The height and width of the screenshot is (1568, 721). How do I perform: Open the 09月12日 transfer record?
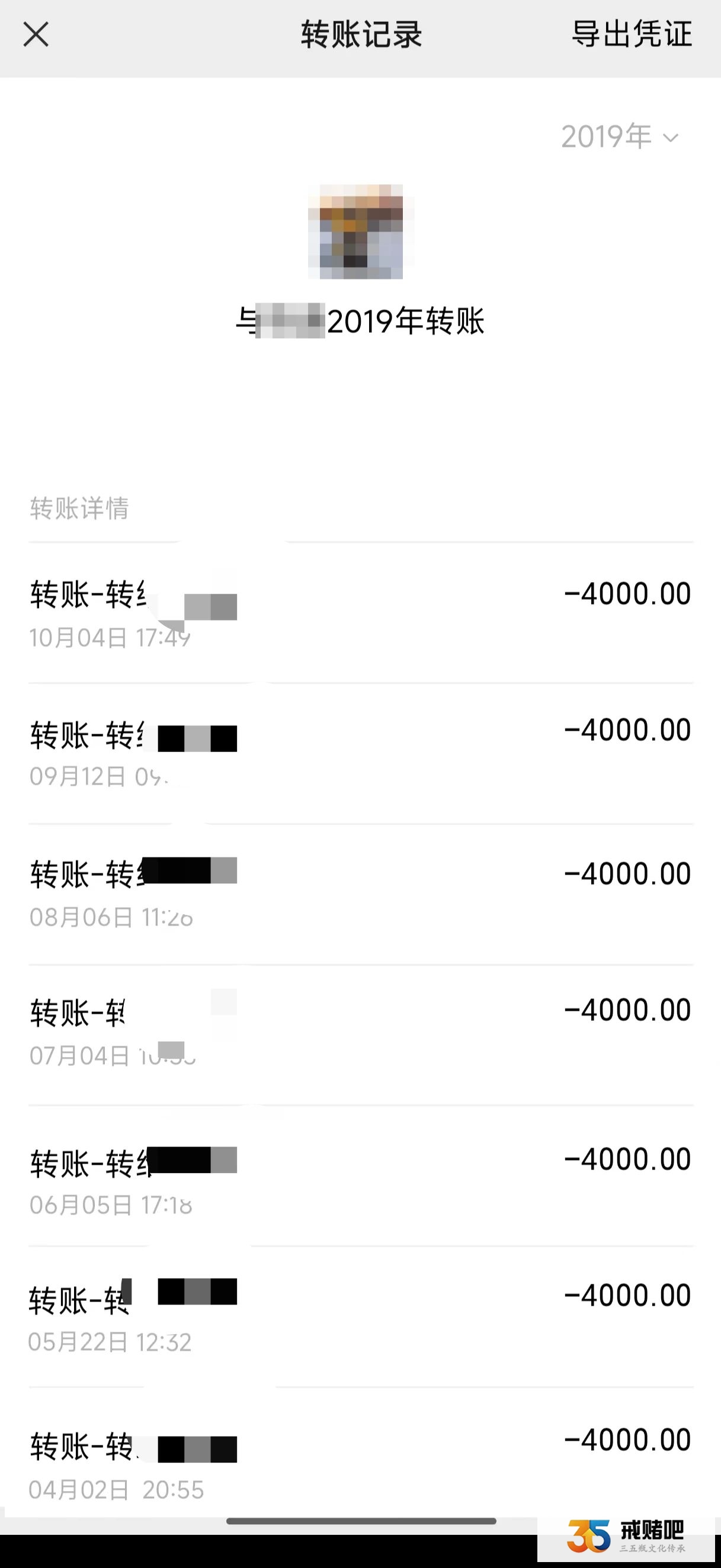tap(360, 754)
